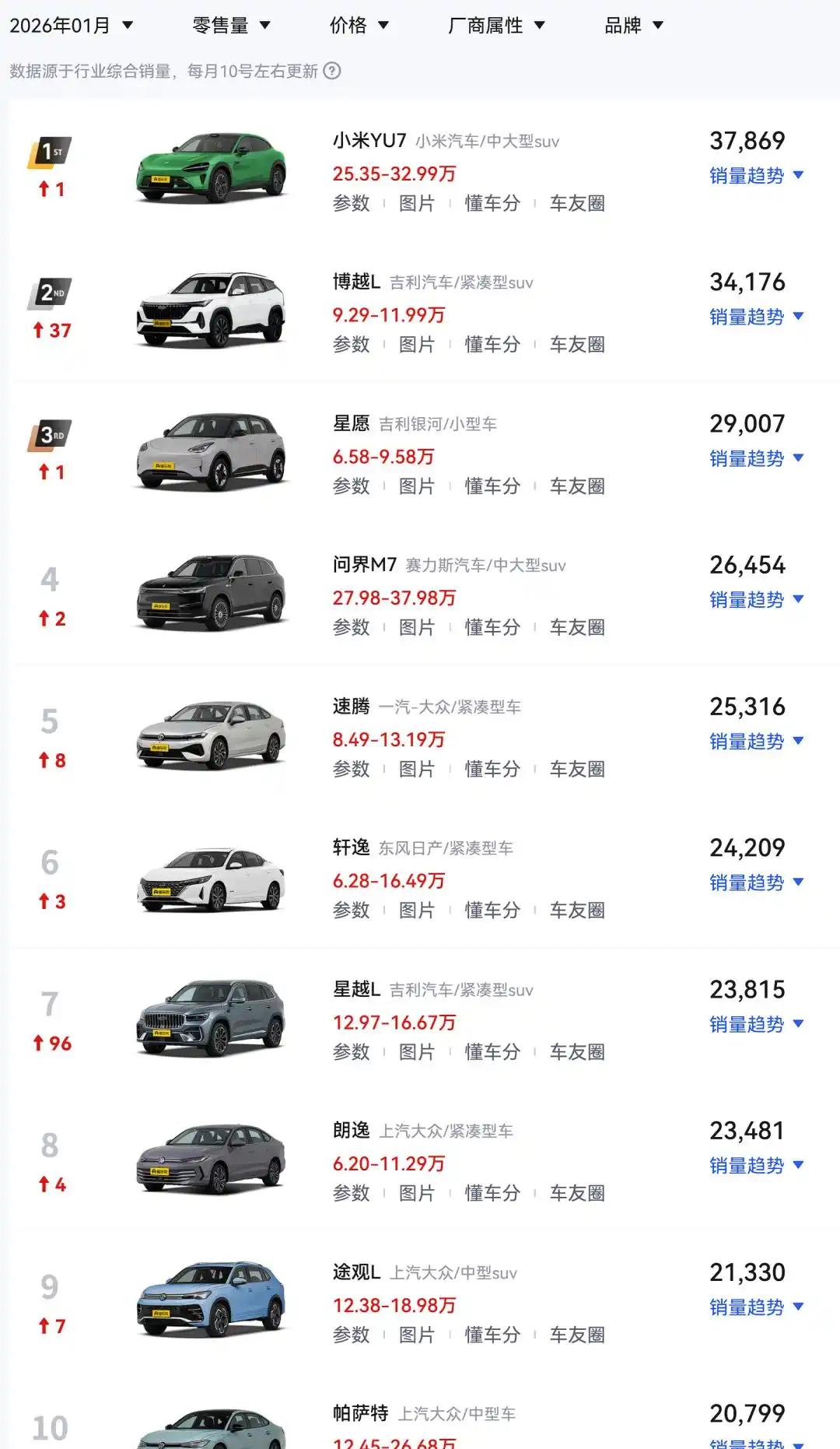This screenshot has width=840, height=1449.
Task: View 参数 for 博越L
Action: [350, 344]
